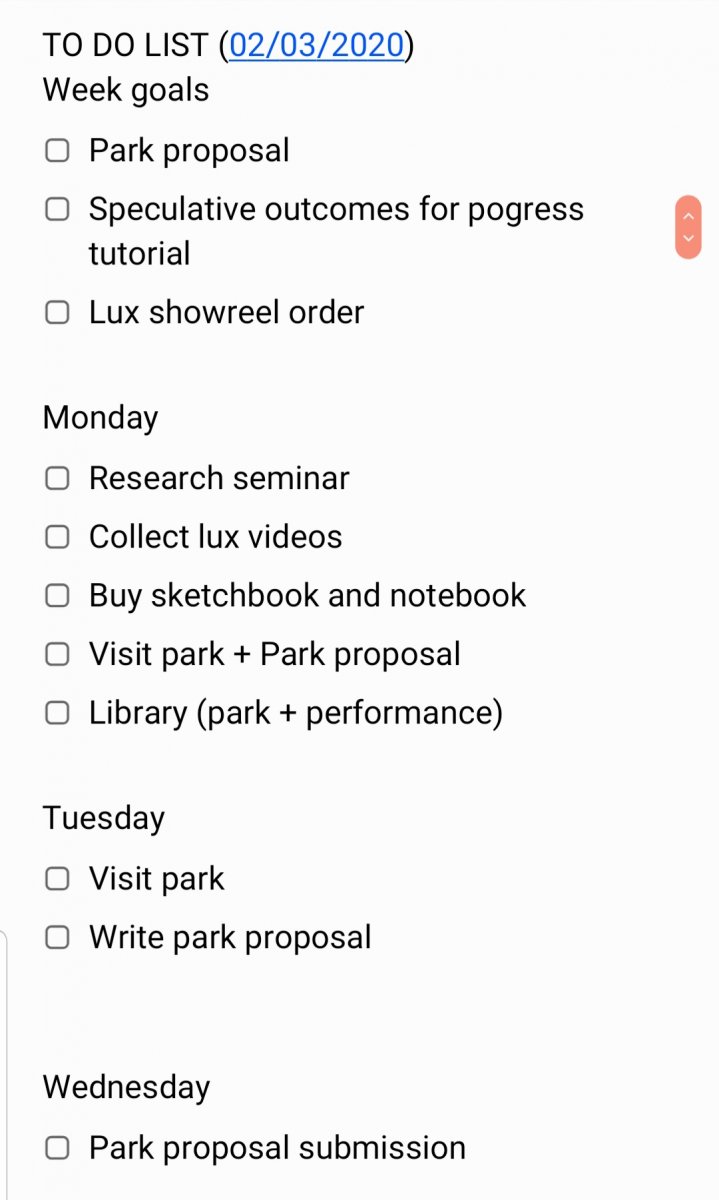Check off Visit park + Park proposal
Screen dimensions: 719x1200
[x=58, y=655]
